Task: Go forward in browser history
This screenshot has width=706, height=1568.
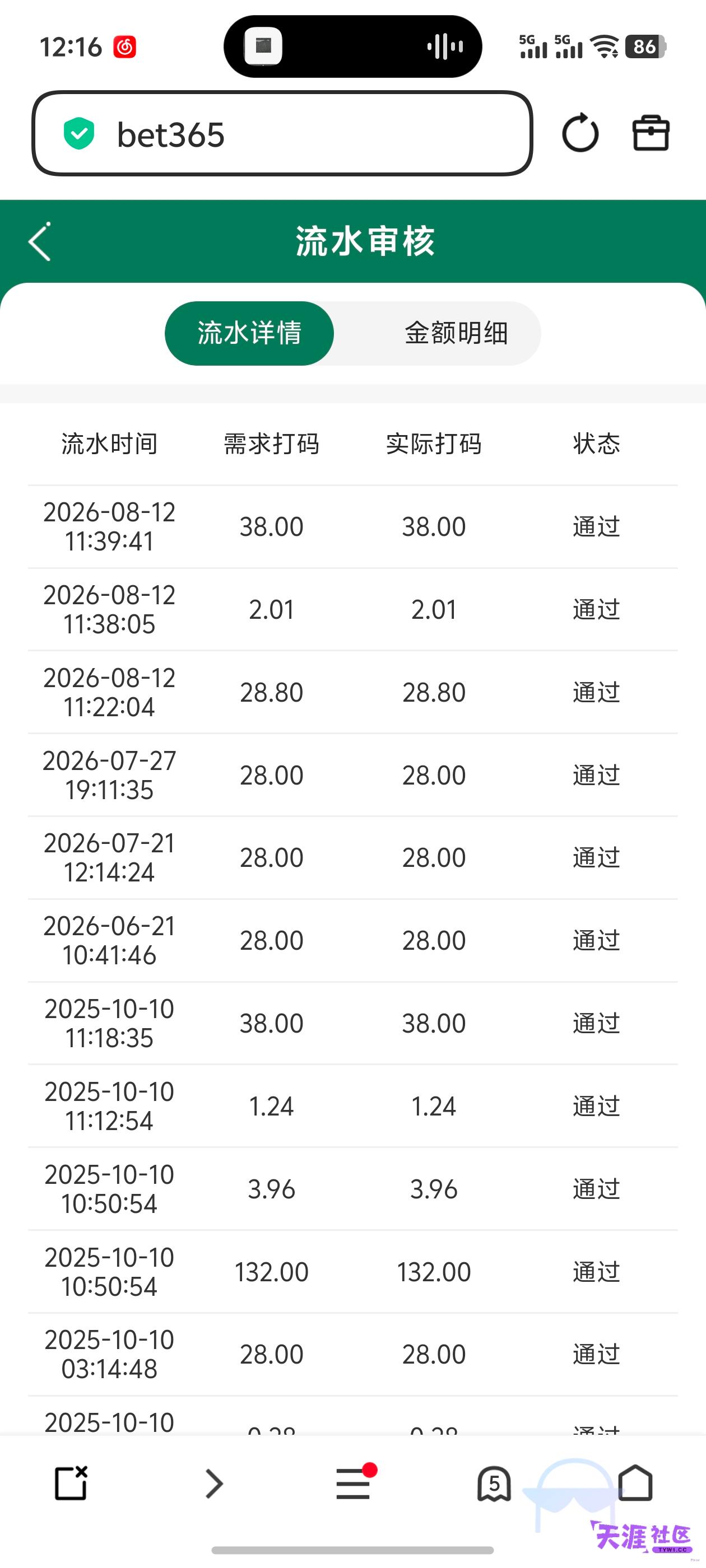Action: tap(214, 1483)
